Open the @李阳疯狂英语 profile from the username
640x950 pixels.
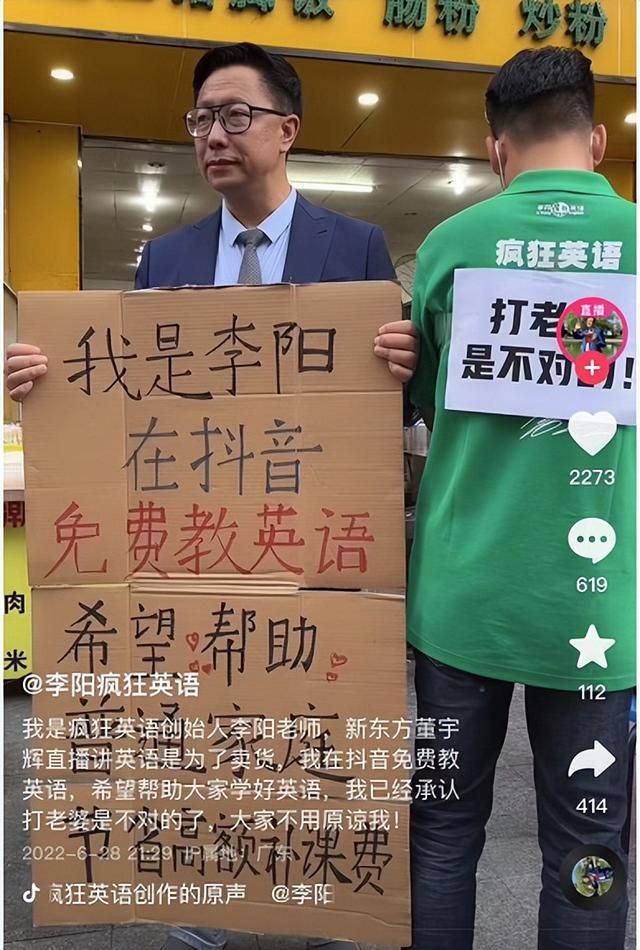coord(111,686)
